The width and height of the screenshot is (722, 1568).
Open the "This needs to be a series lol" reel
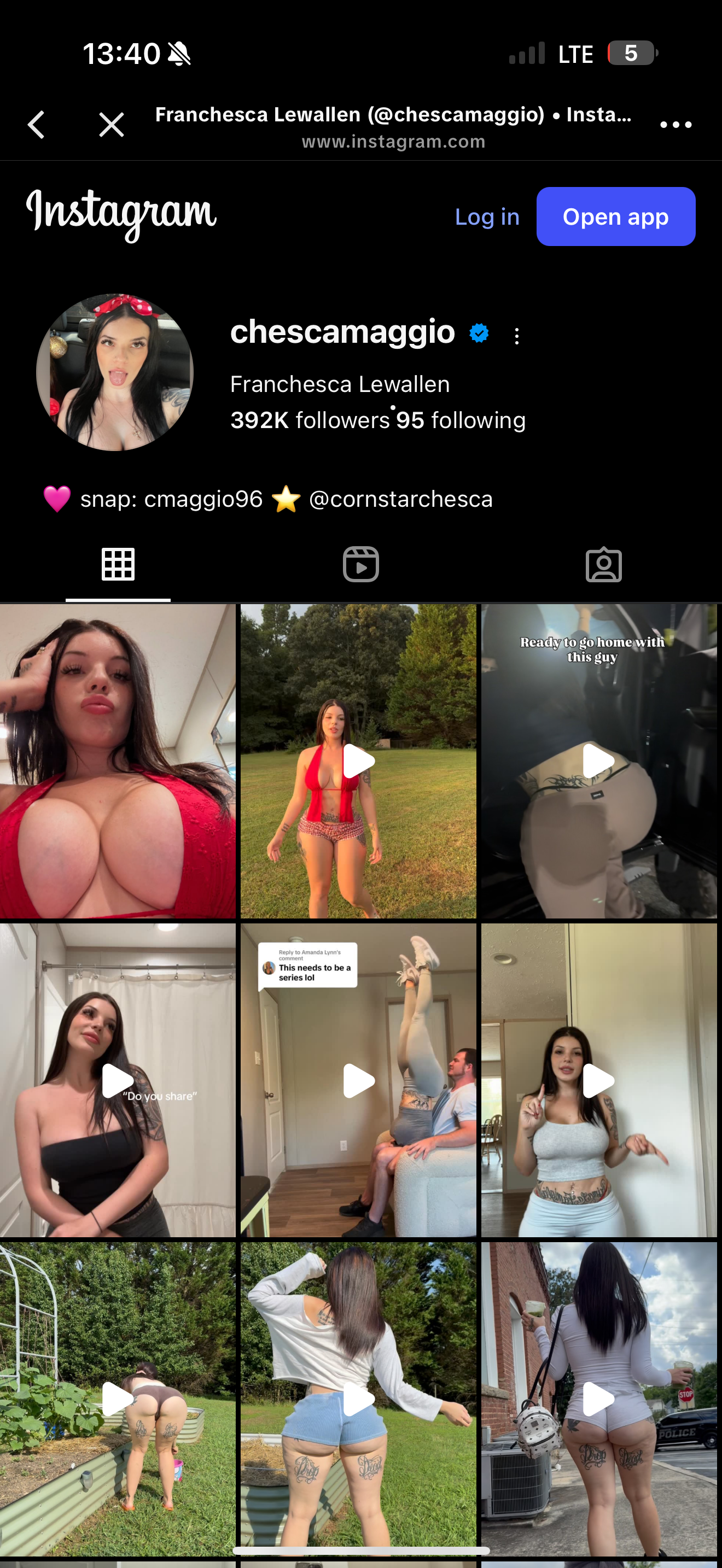click(359, 1080)
